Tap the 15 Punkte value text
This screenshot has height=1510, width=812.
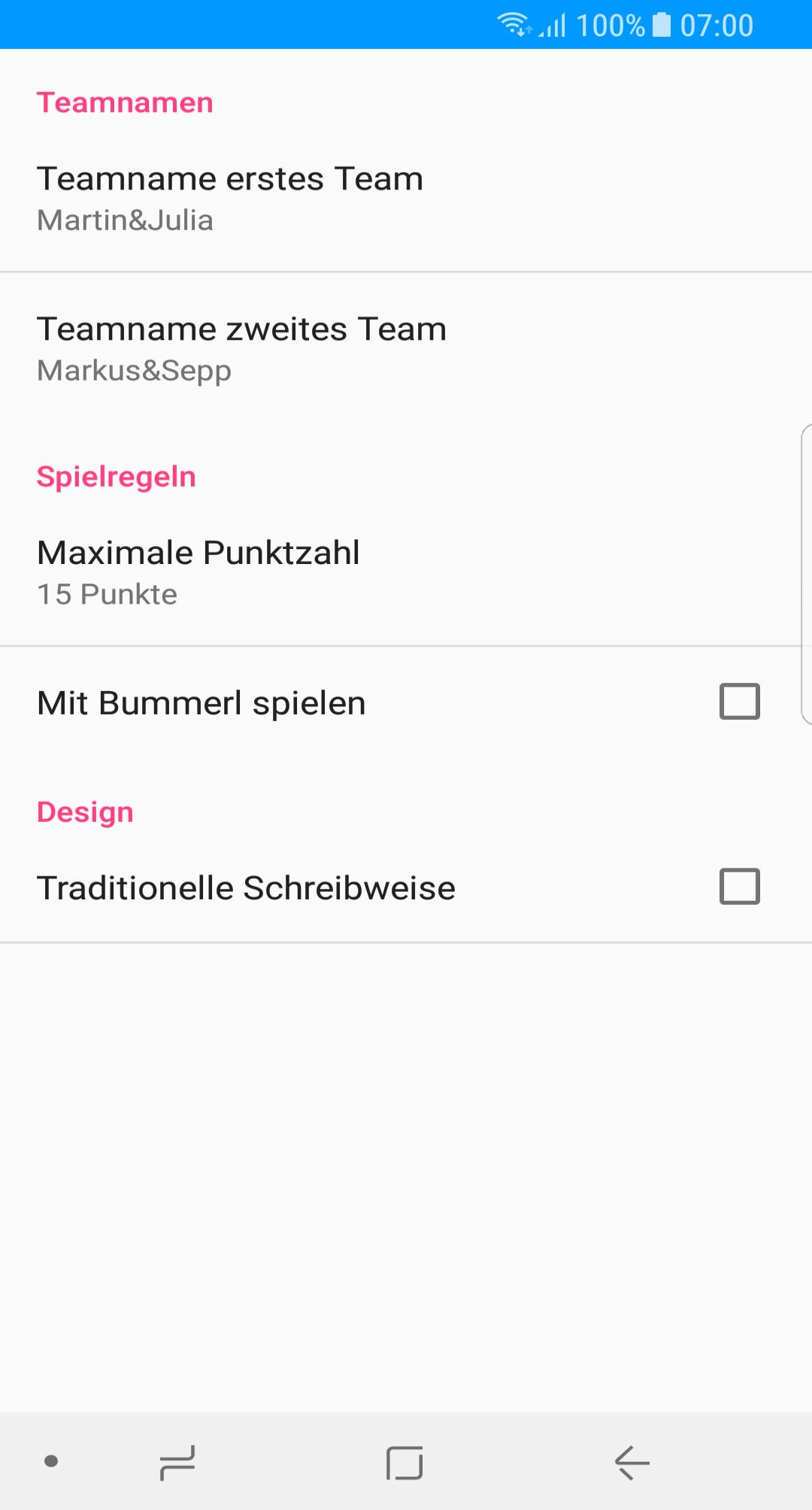107,593
